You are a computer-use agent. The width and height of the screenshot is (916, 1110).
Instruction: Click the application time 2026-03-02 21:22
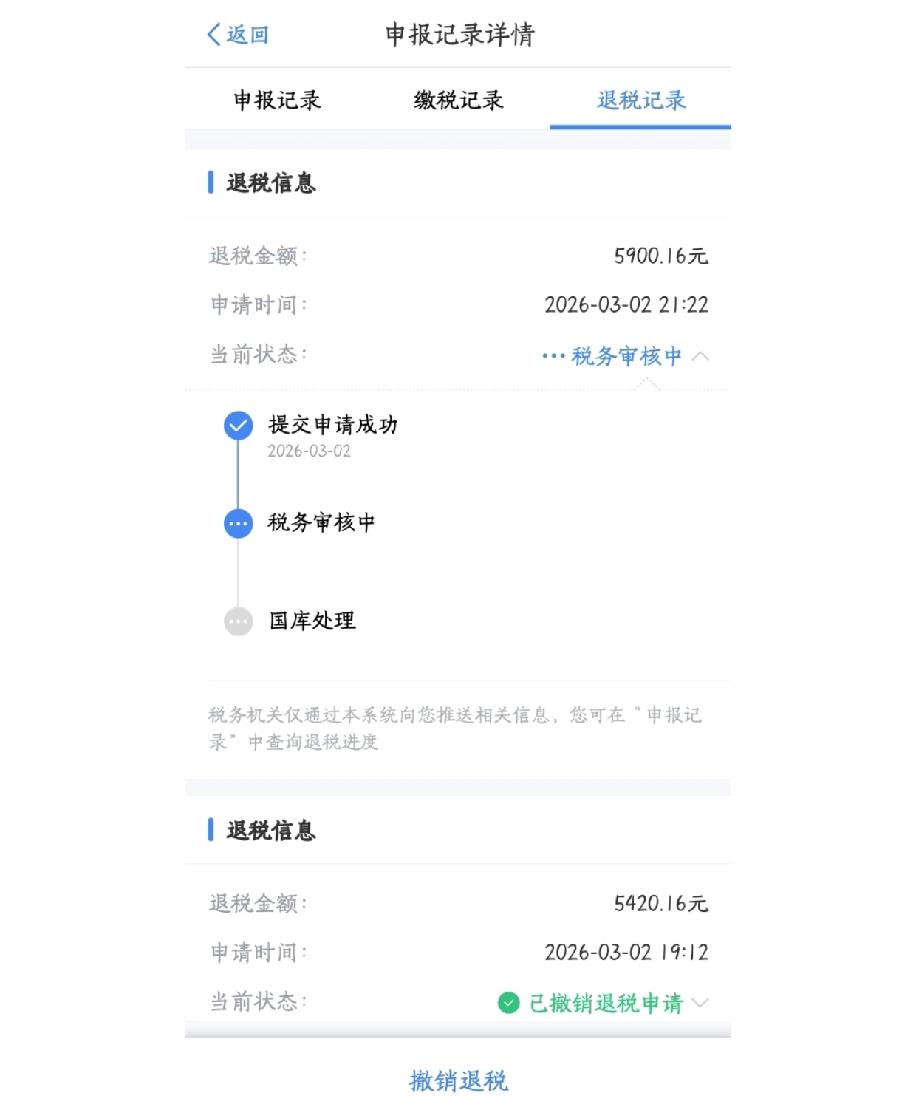(x=628, y=305)
